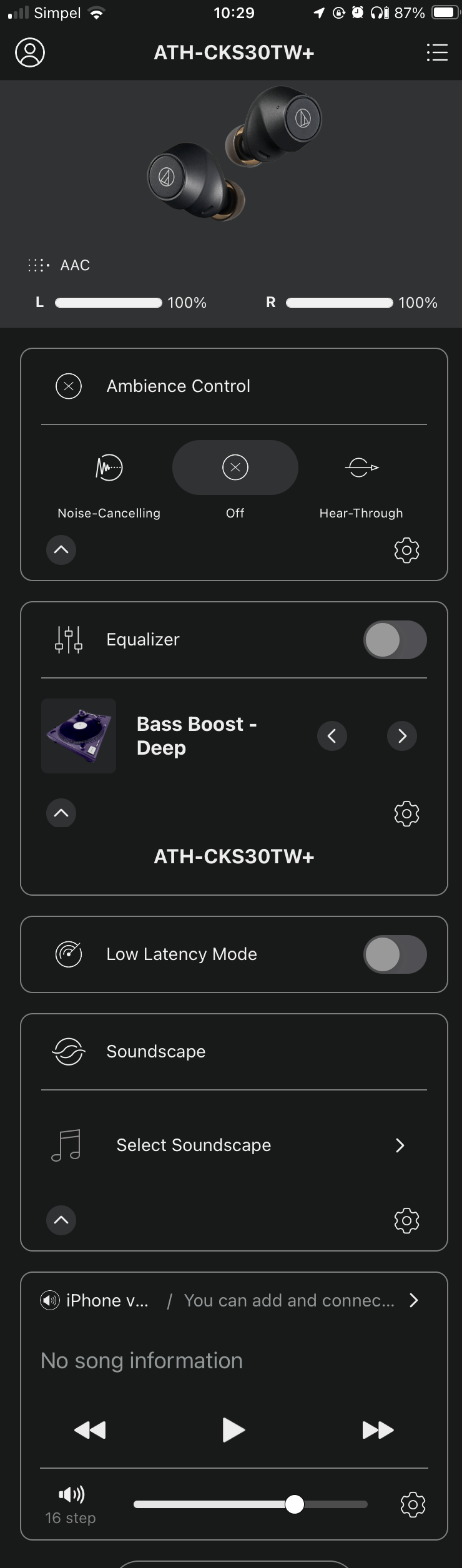Skip back to previous track
Image resolution: width=462 pixels, height=1568 pixels.
point(90,1429)
